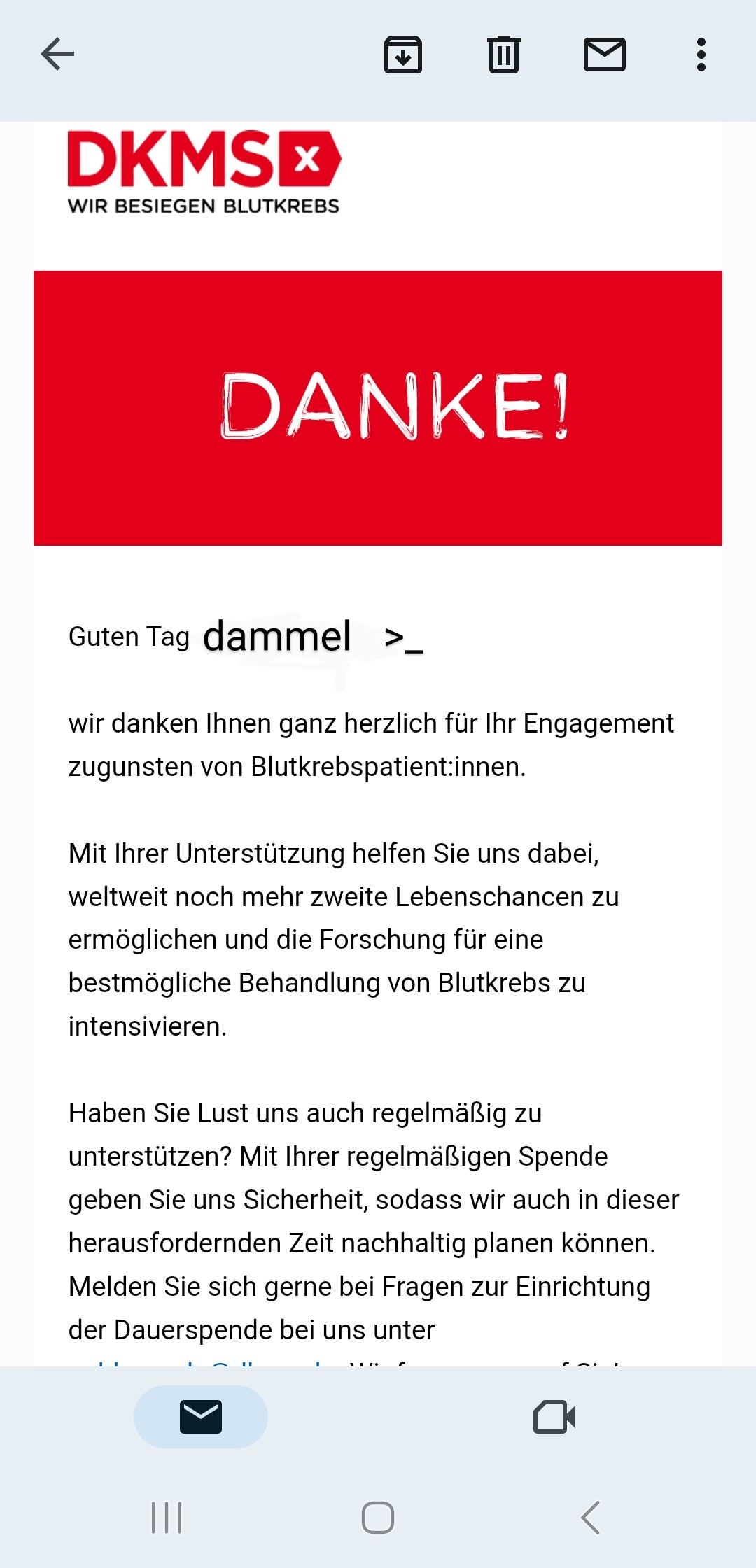Delete this email
Screen dimensions: 756x1568
tap(503, 55)
